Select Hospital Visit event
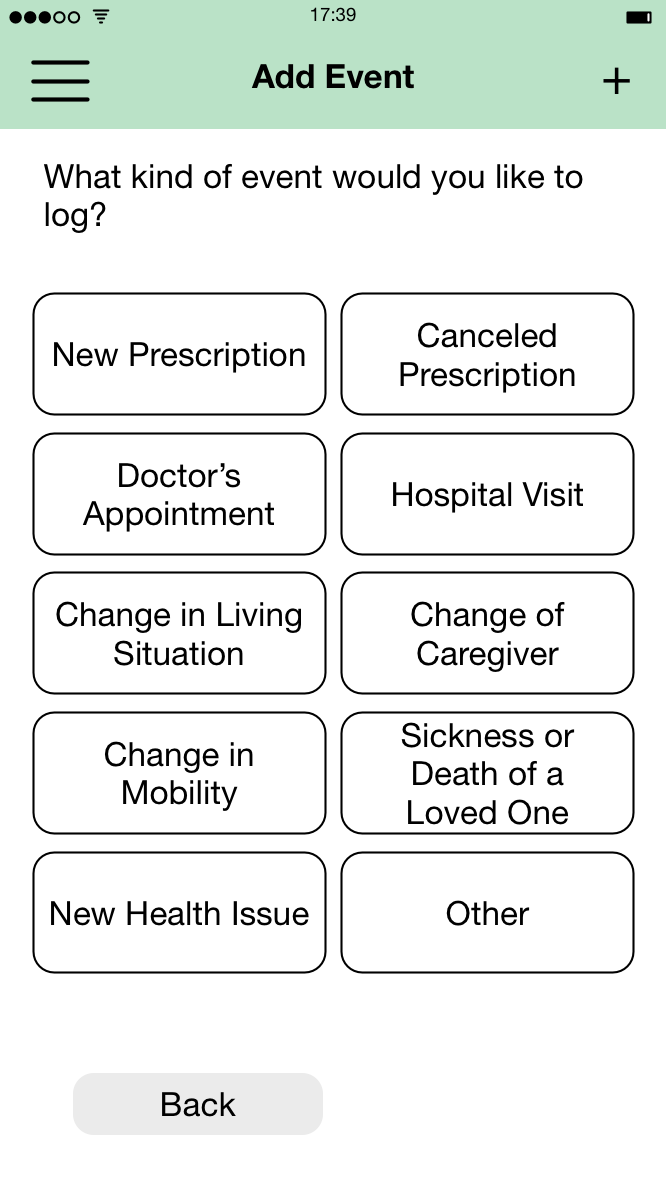The image size is (666, 1183). (487, 494)
